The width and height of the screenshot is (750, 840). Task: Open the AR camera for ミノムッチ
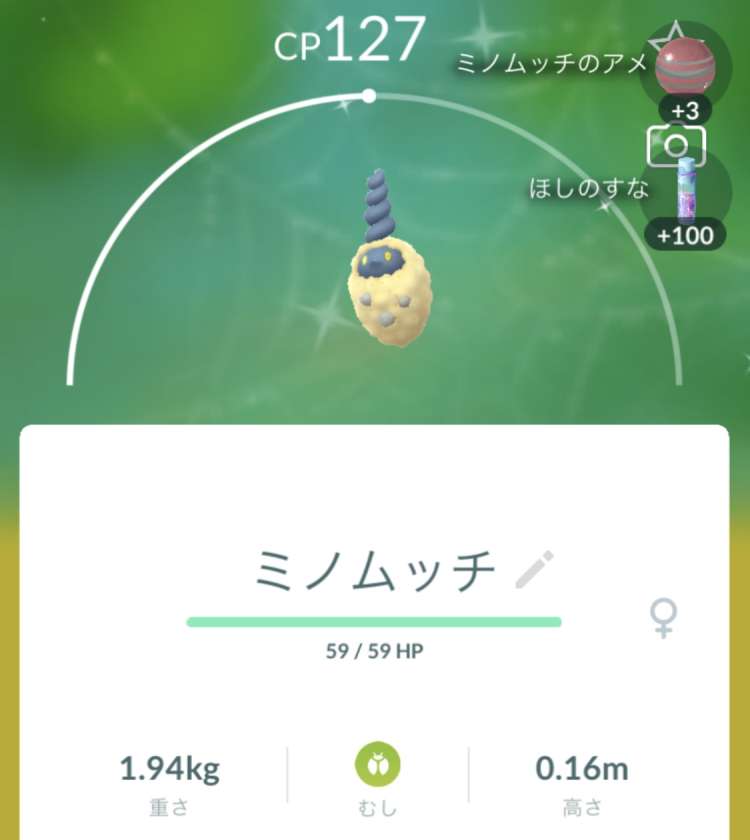(675, 146)
